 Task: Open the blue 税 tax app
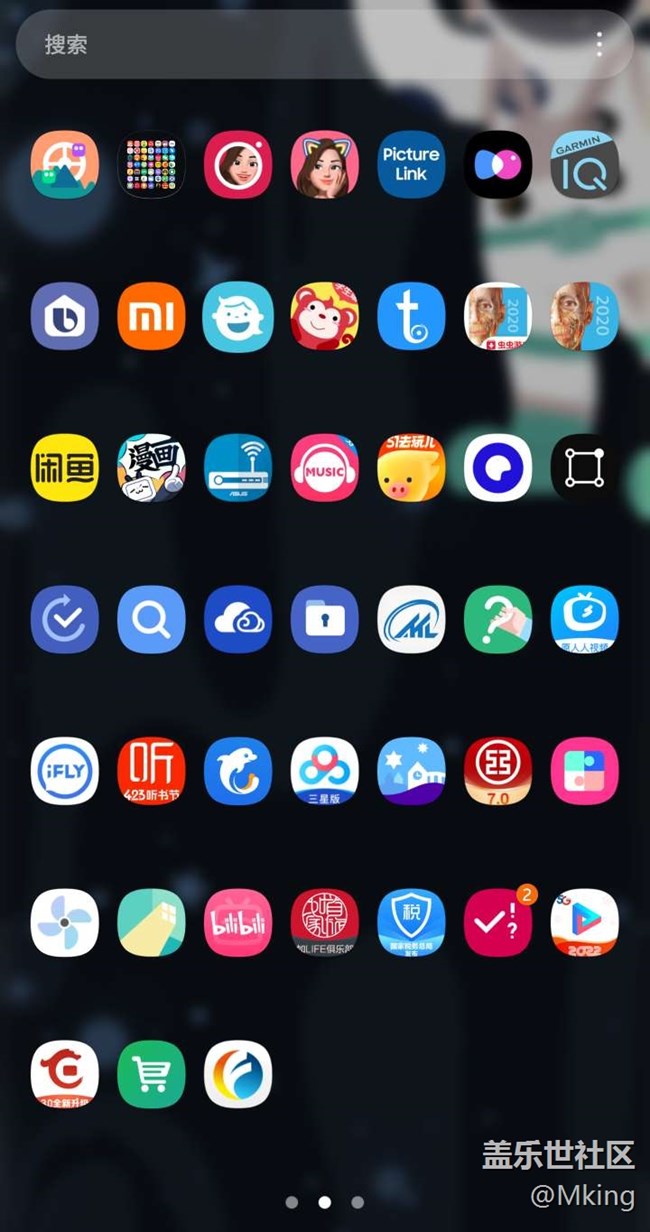[411, 923]
